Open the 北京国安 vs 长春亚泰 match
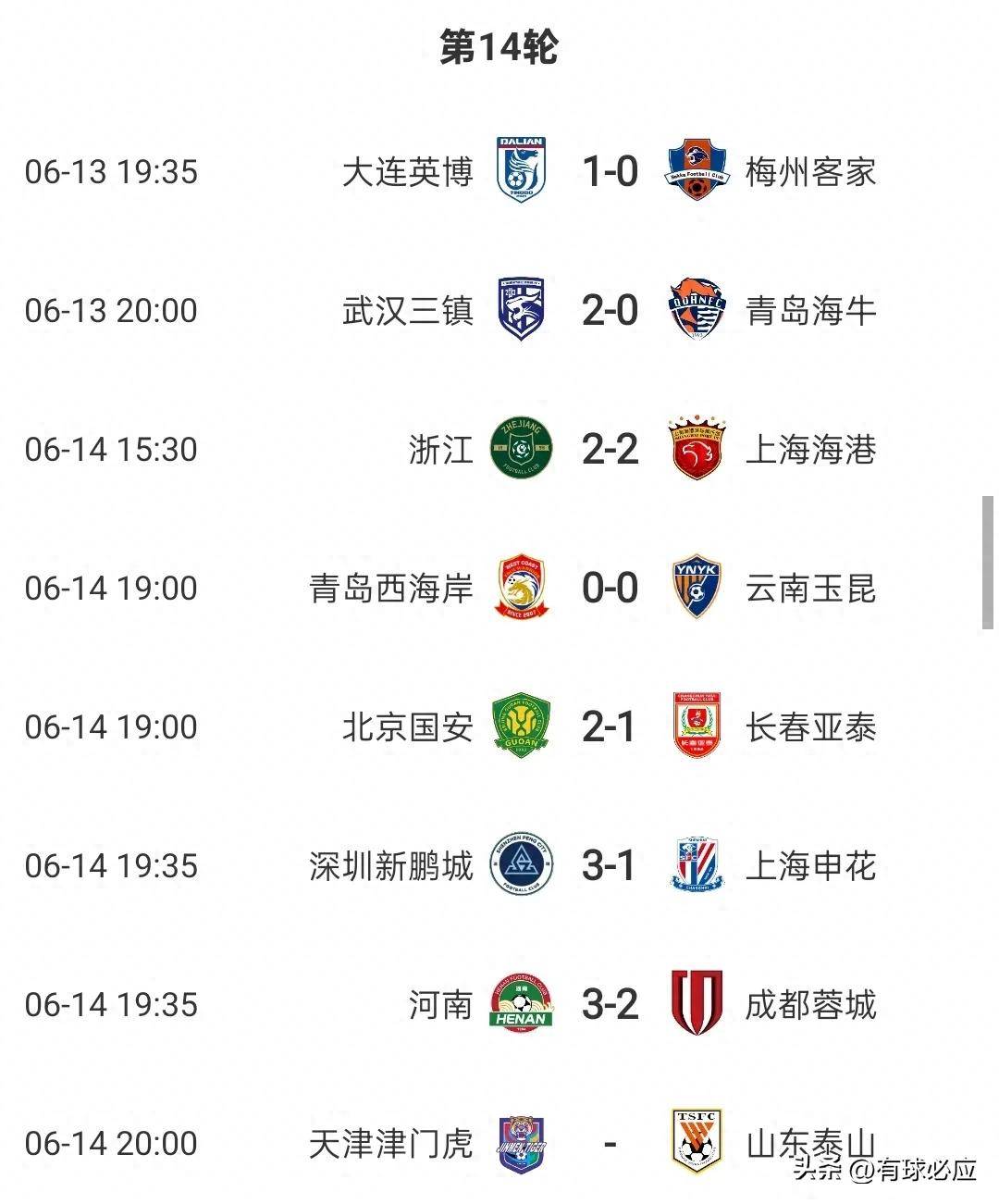This screenshot has height=1204, width=999. 610,726
